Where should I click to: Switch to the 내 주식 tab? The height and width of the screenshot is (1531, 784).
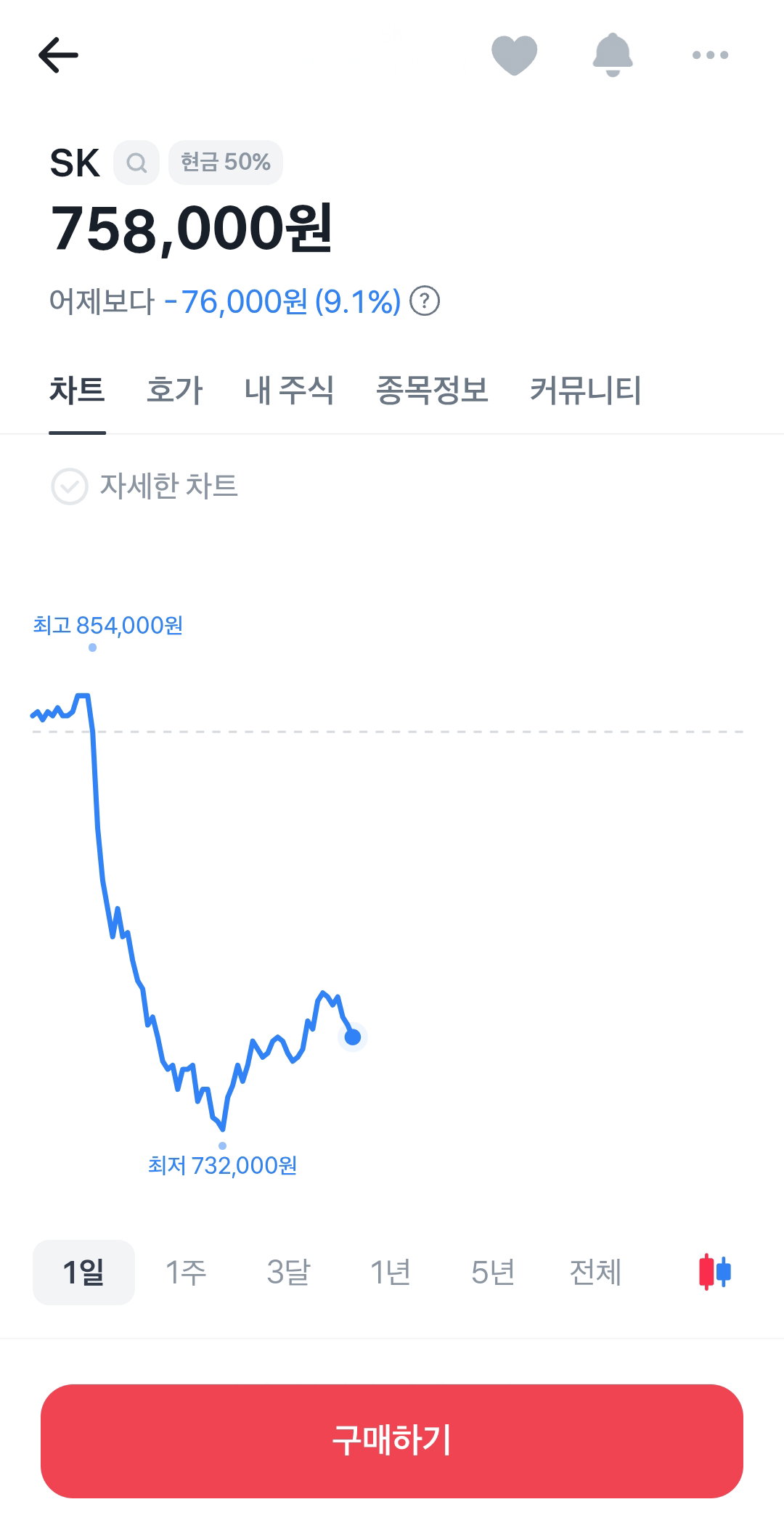tap(289, 390)
